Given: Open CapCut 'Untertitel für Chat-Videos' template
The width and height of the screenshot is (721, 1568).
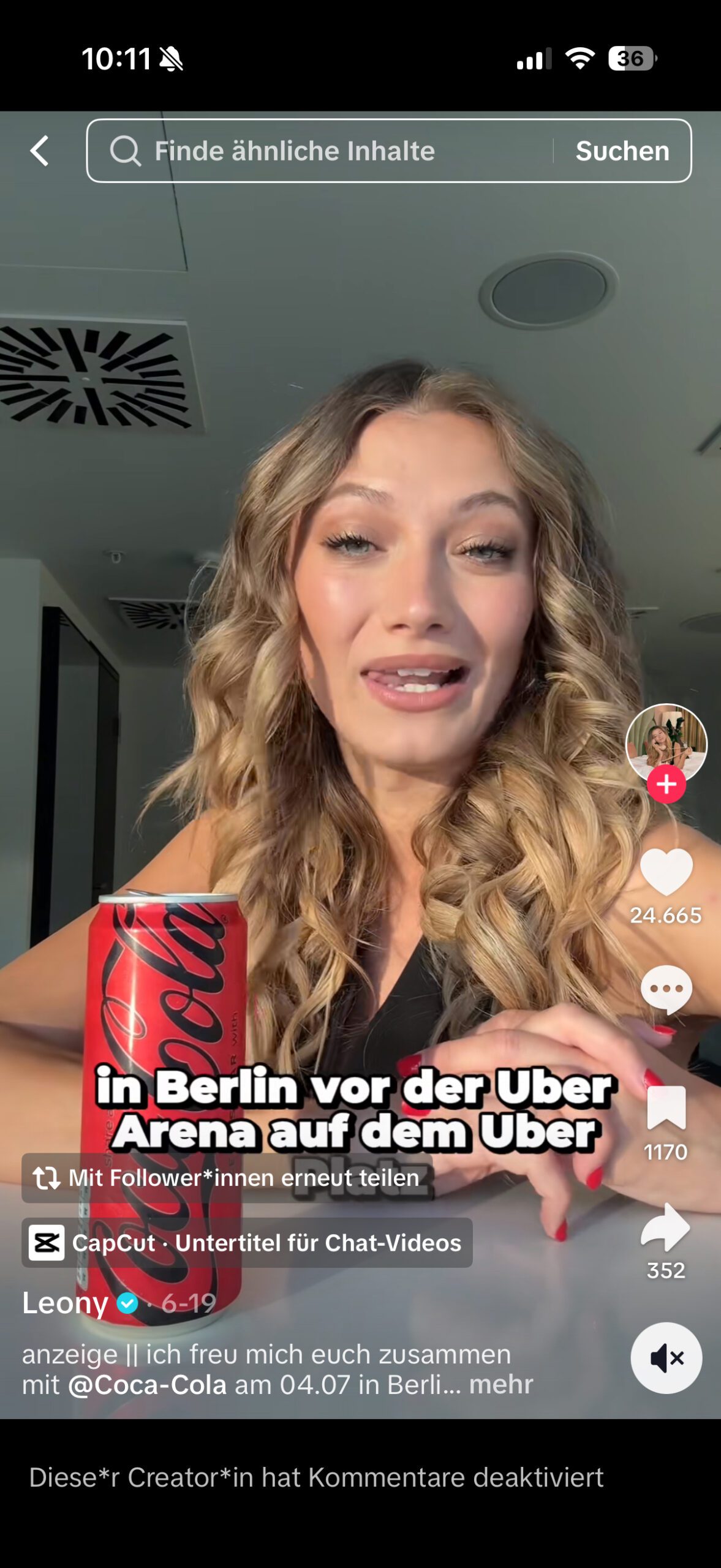Looking at the screenshot, I should coord(246,1243).
